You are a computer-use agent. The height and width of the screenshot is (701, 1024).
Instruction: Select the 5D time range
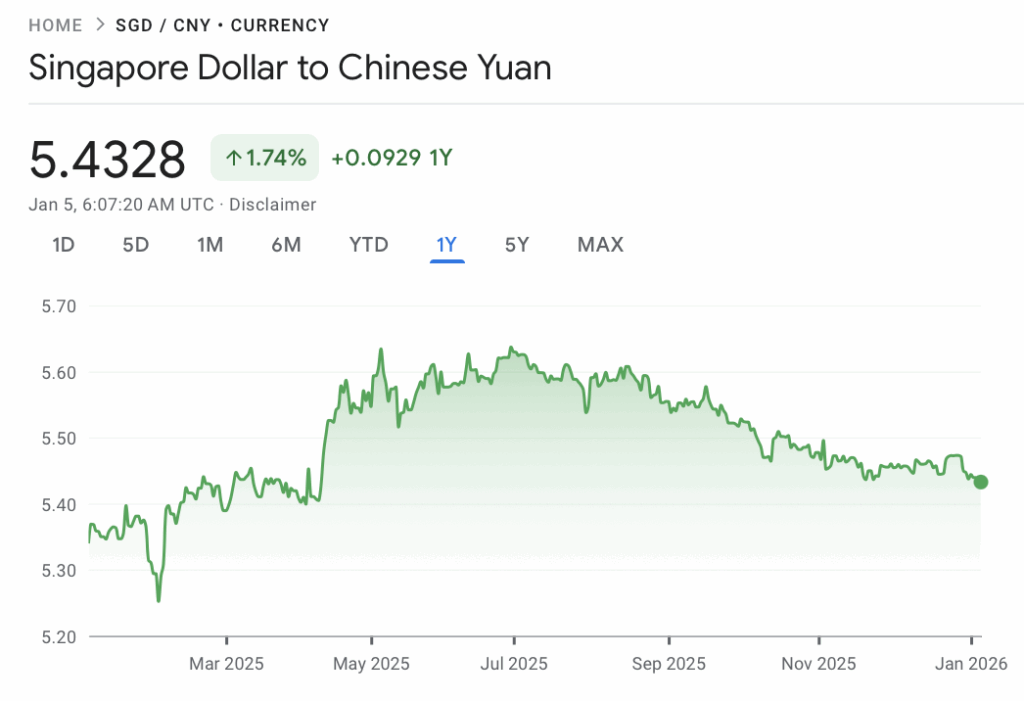(x=135, y=244)
